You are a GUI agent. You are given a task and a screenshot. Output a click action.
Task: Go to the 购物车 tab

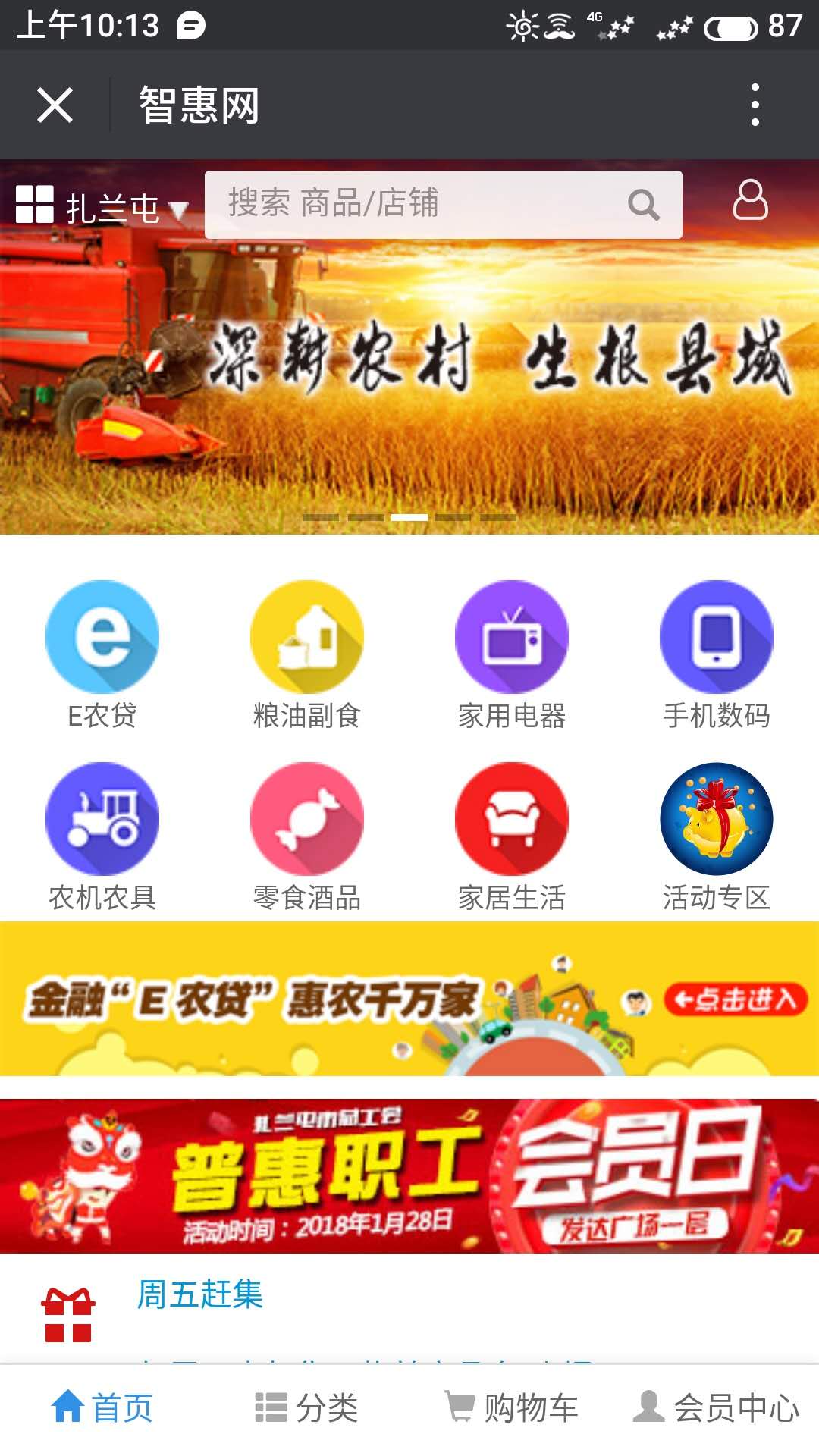[512, 1408]
